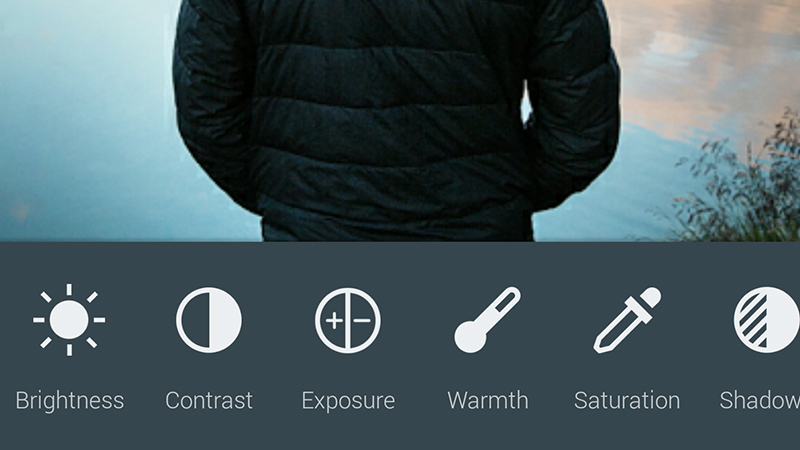Open the Shadows adjustment tool

[765, 321]
